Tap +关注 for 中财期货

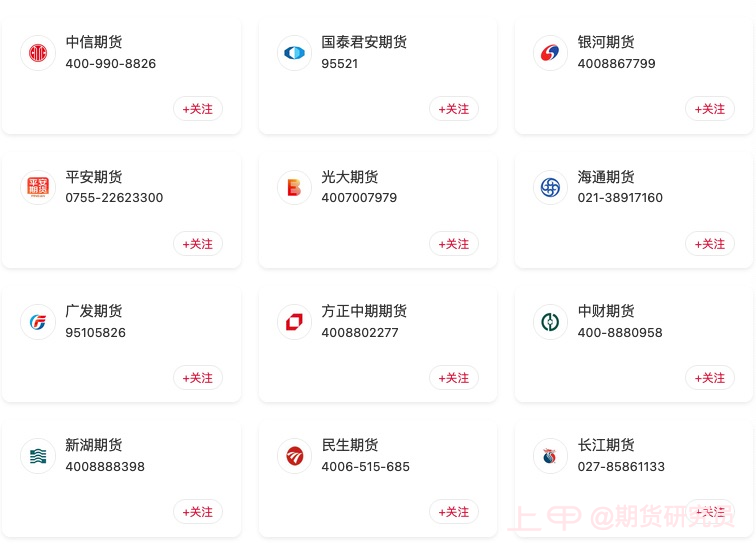(710, 378)
